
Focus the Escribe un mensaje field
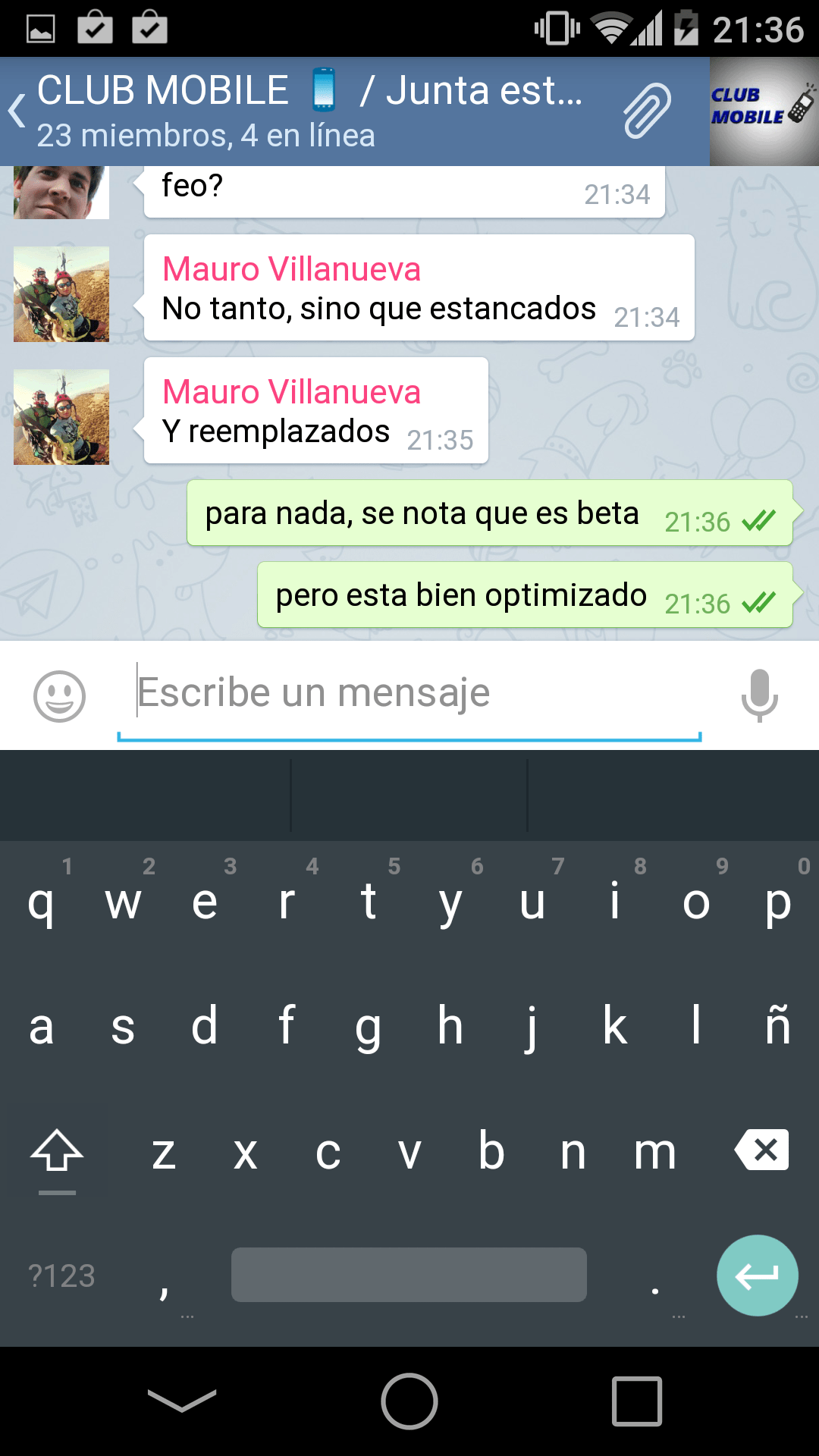pos(409,693)
